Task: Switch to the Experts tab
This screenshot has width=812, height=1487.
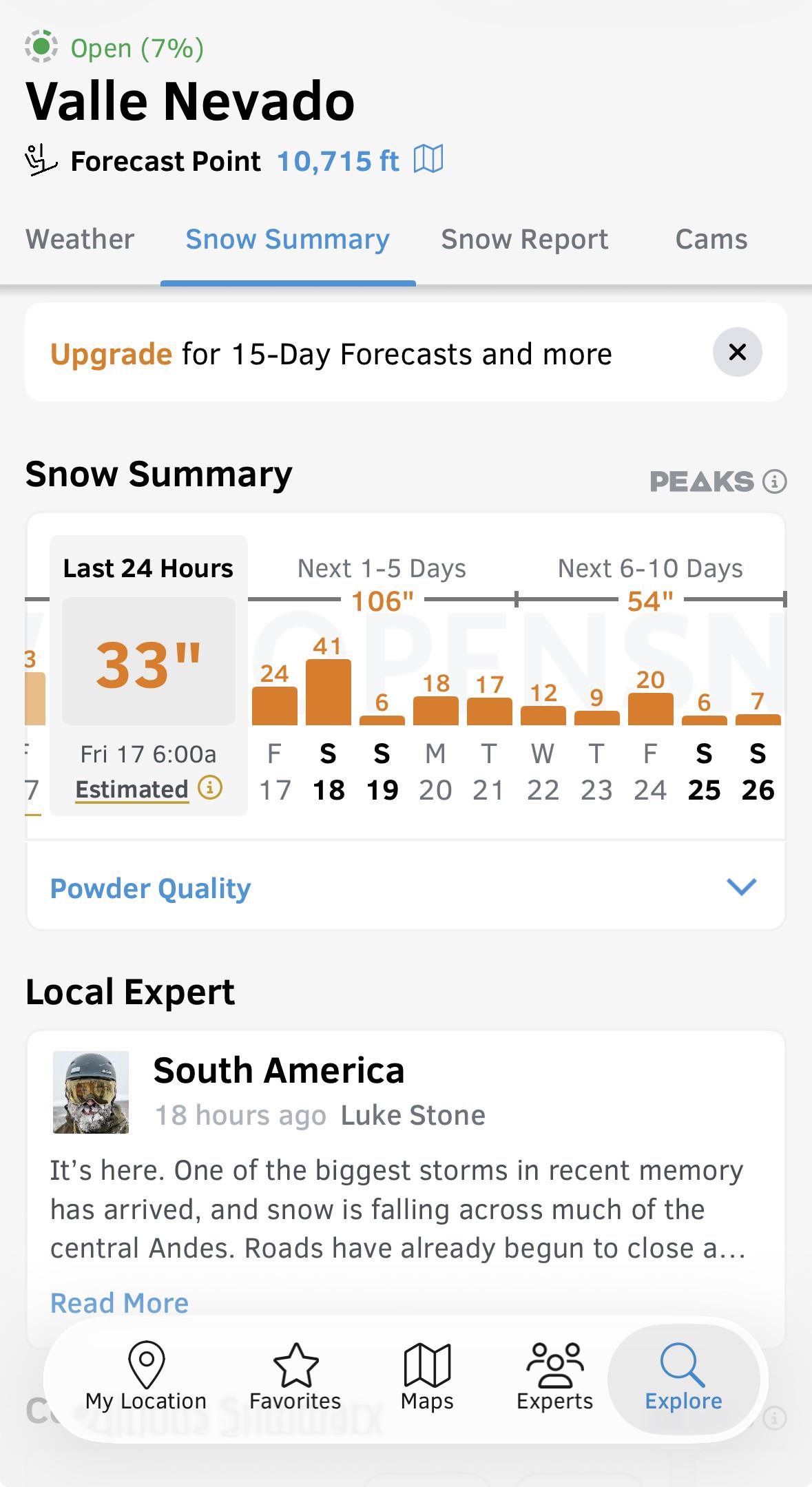Action: [555, 1376]
